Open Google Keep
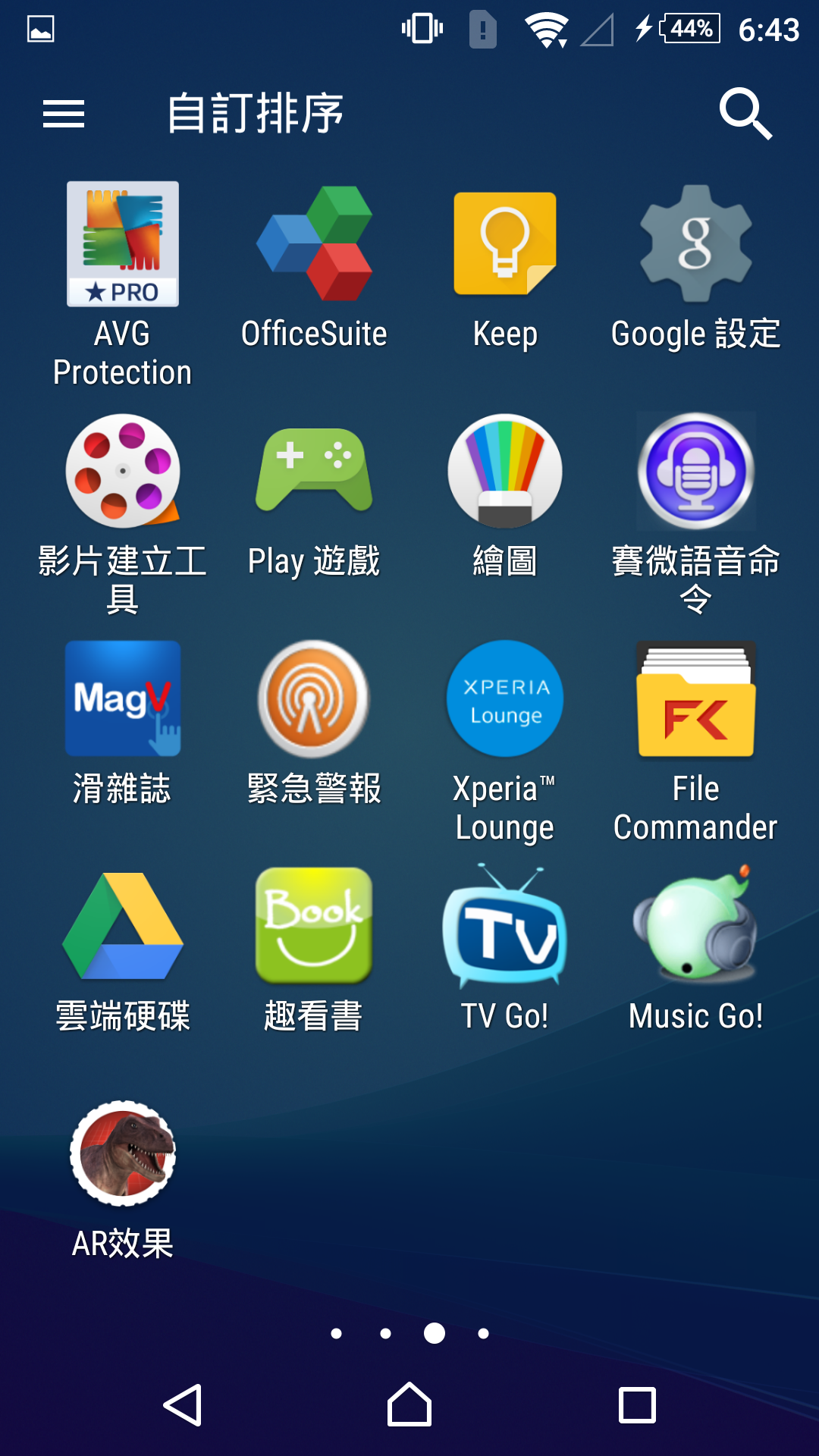 [505, 244]
